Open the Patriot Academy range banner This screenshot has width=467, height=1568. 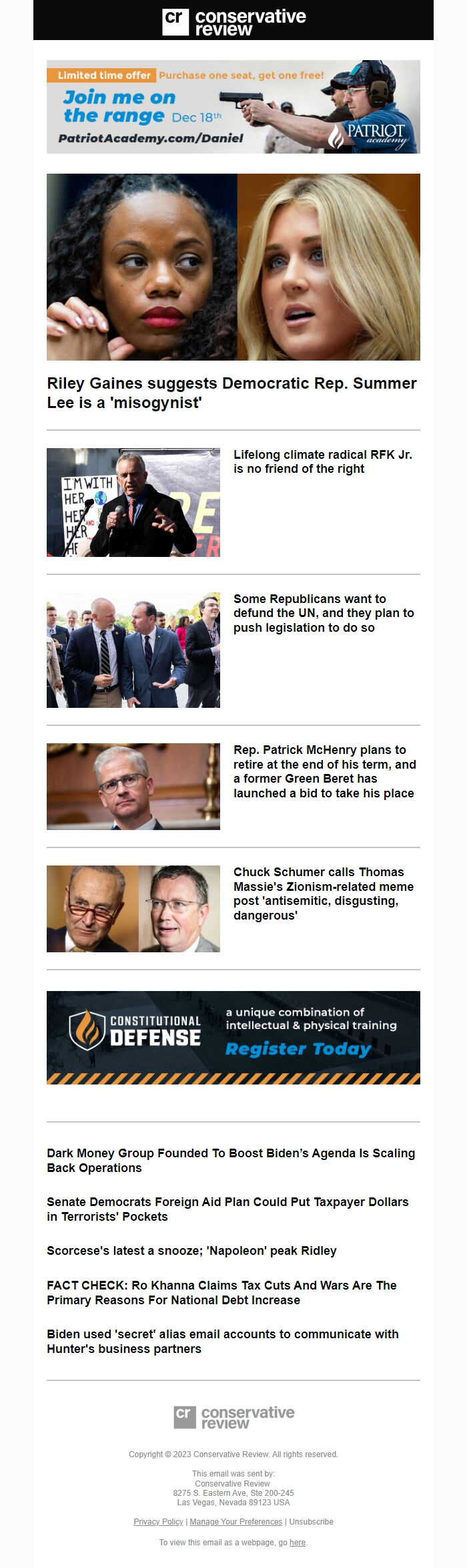tap(233, 107)
